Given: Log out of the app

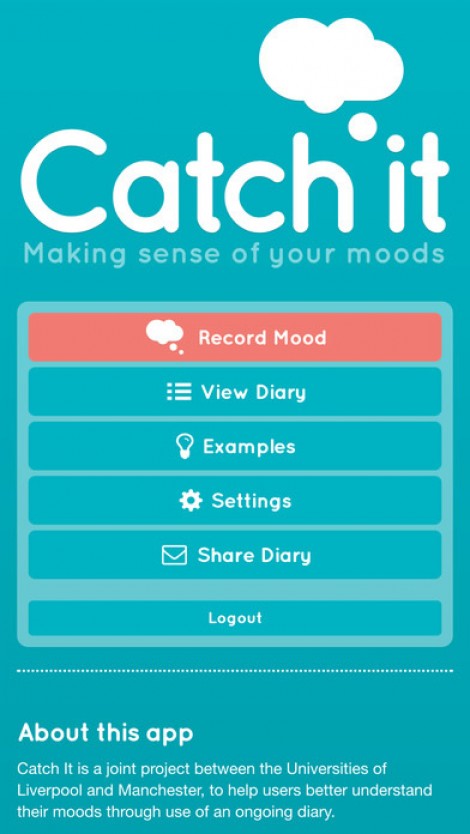Looking at the screenshot, I should pos(234,618).
